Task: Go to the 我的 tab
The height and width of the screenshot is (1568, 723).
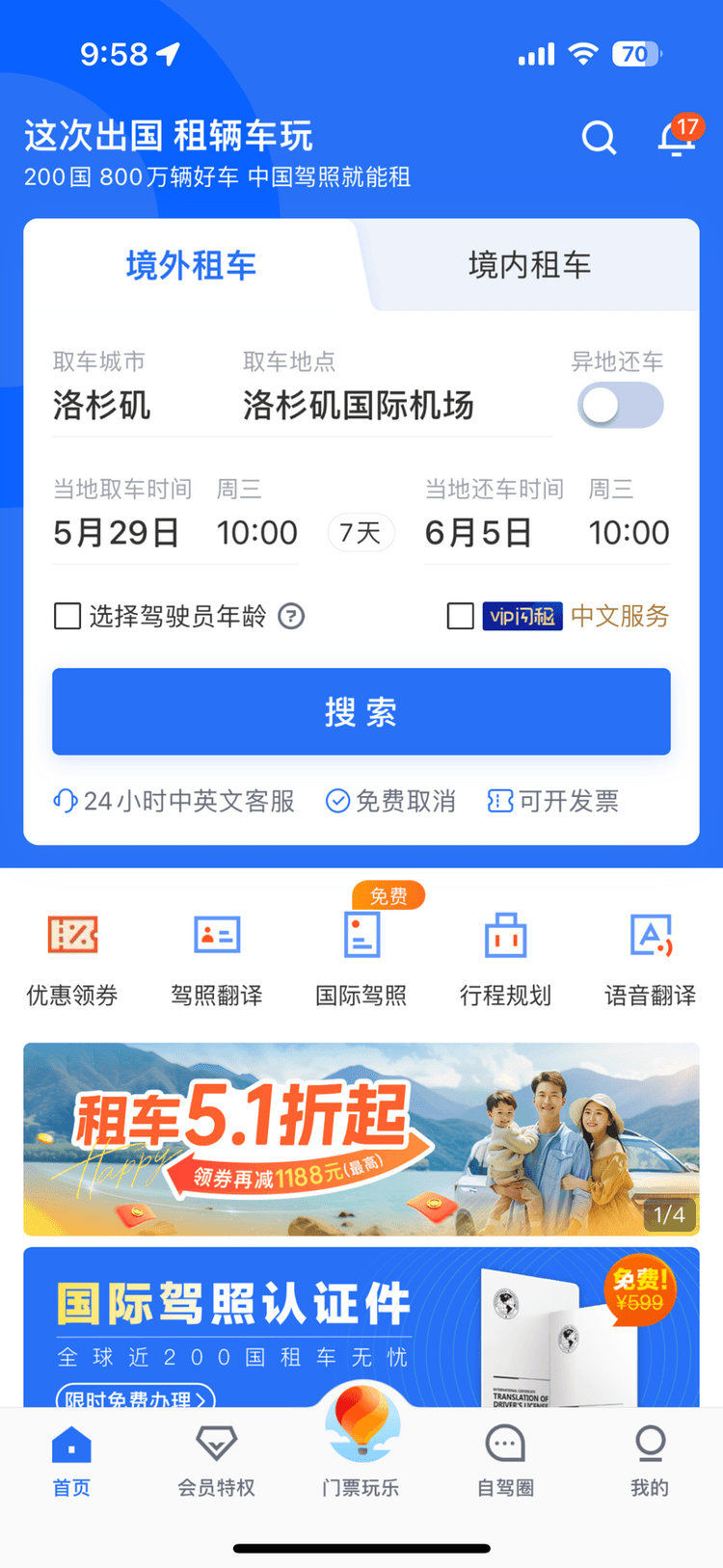Action: pyautogui.click(x=650, y=1460)
